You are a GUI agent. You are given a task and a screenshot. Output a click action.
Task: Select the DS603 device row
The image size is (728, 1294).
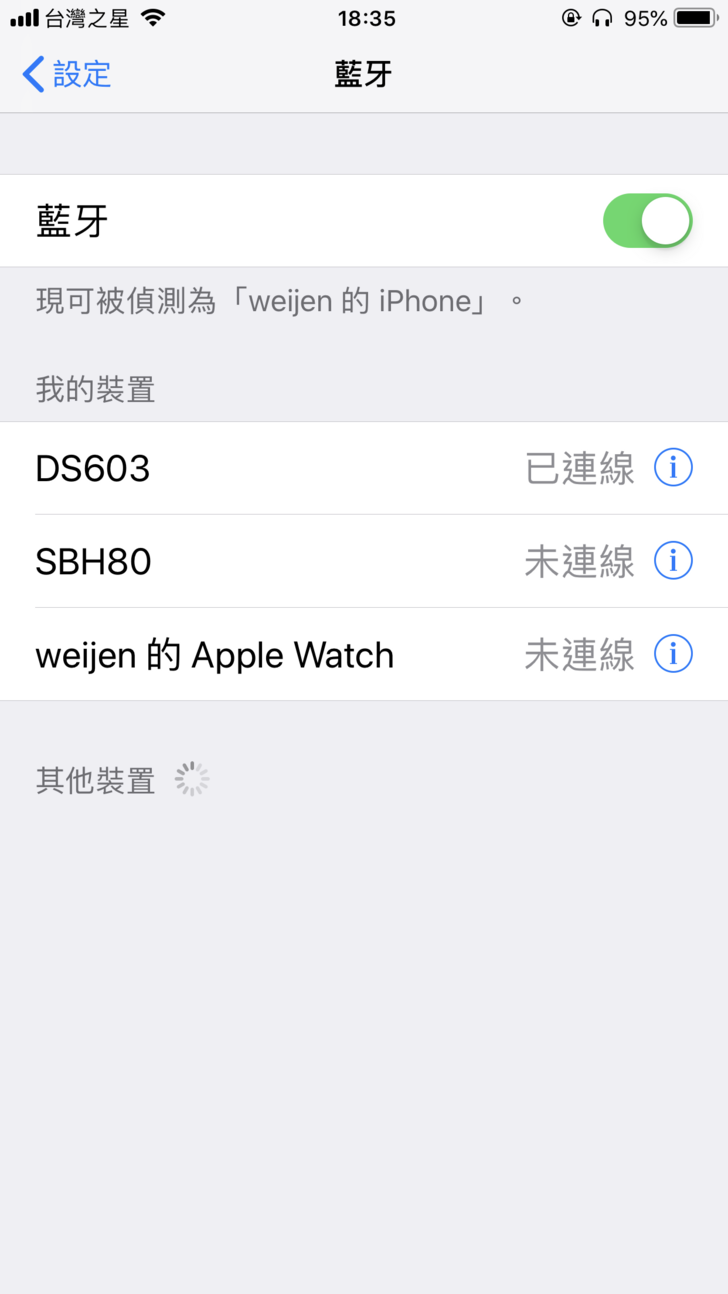280,468
